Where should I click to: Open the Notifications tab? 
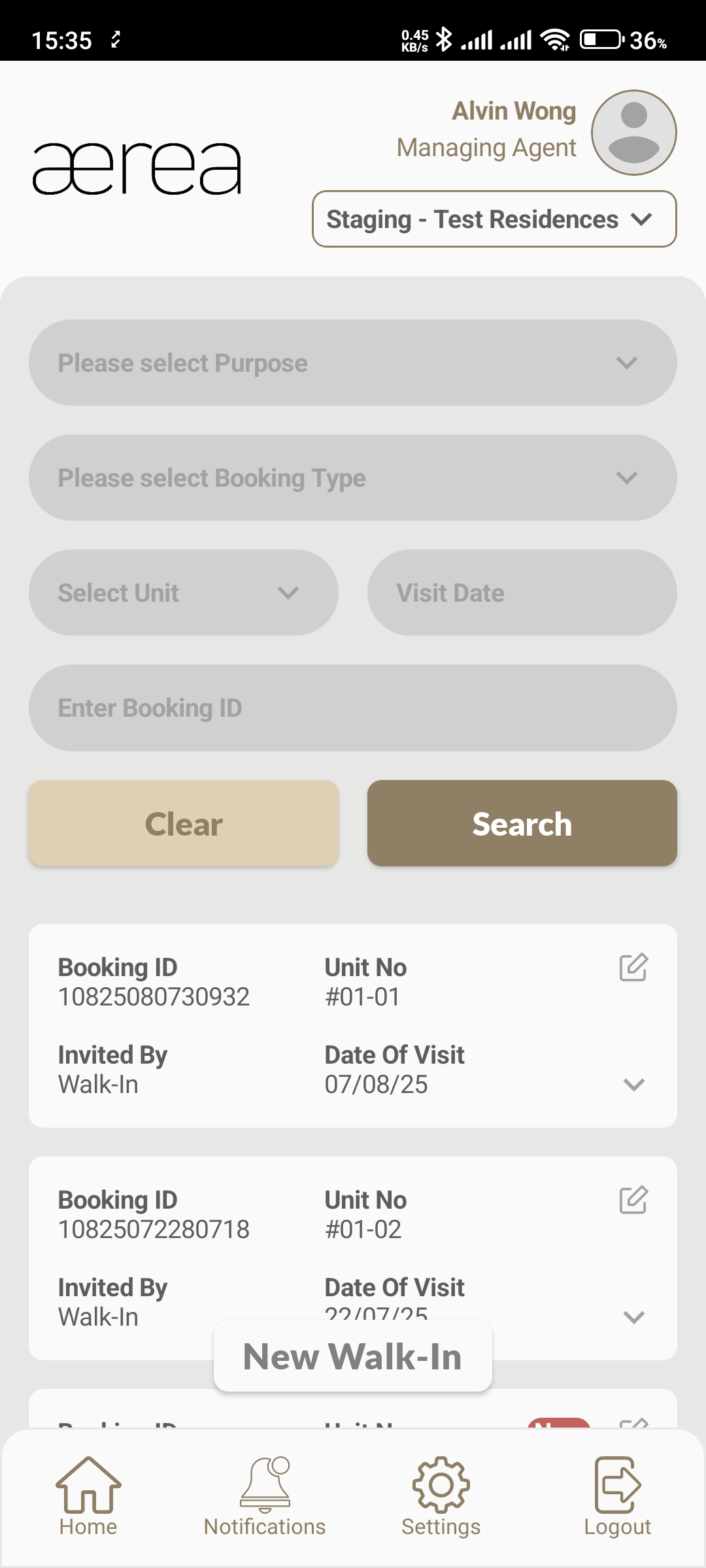pos(265,1496)
